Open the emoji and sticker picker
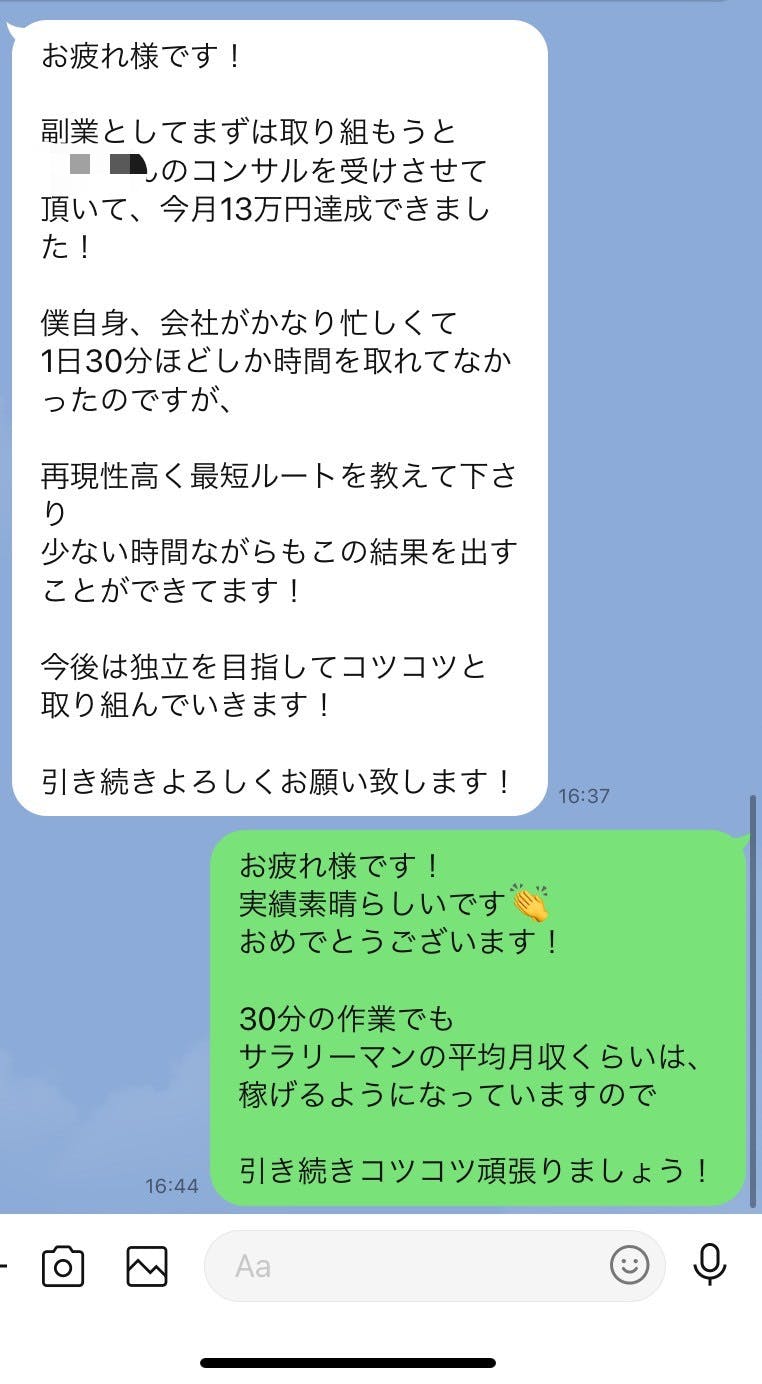 point(630,1266)
